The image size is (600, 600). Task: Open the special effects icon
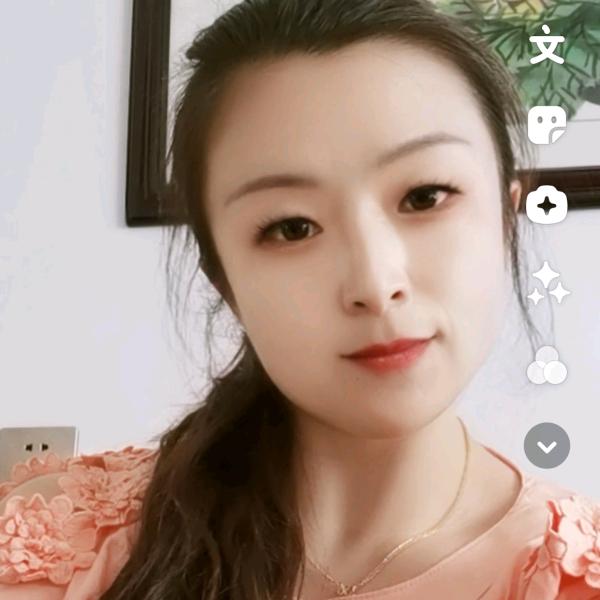point(547,205)
